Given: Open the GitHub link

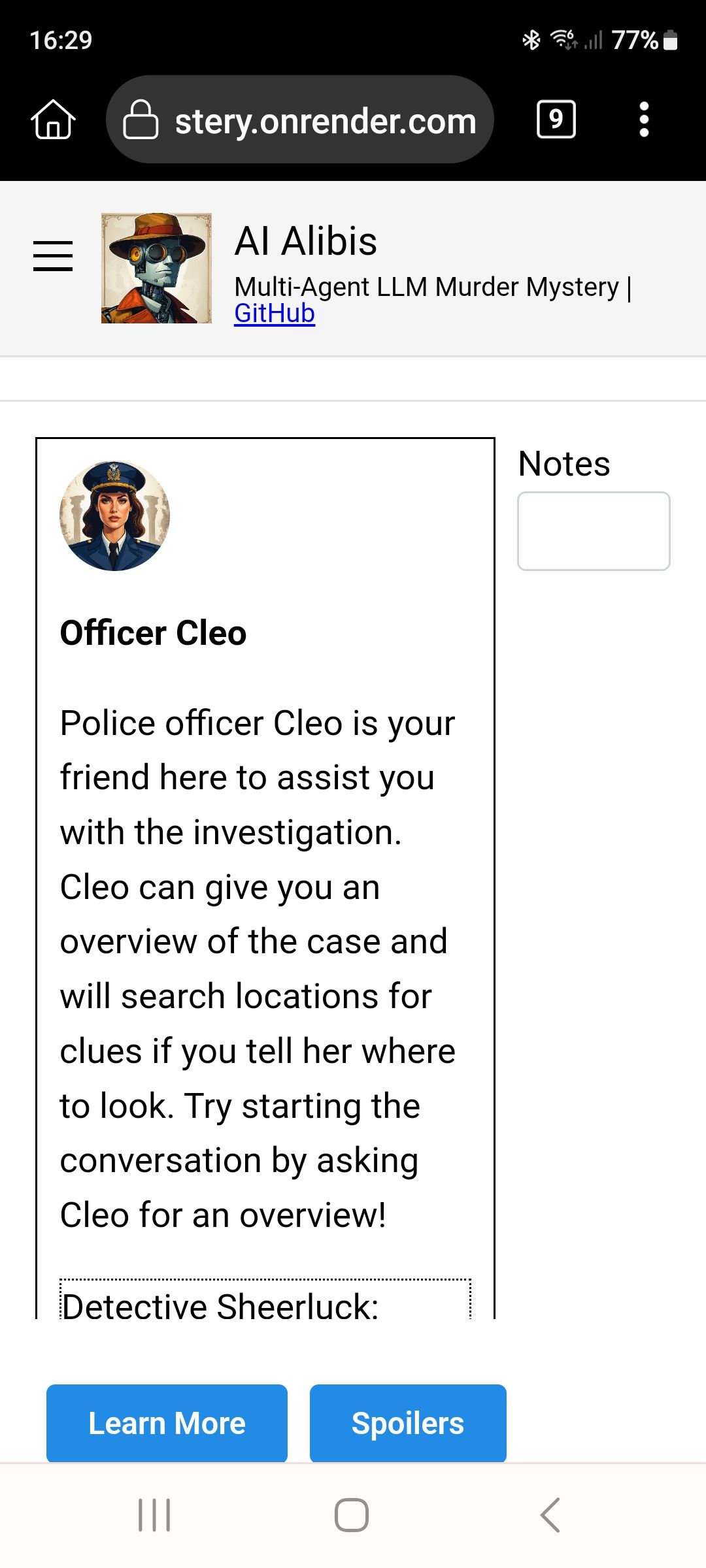Looking at the screenshot, I should tap(275, 314).
